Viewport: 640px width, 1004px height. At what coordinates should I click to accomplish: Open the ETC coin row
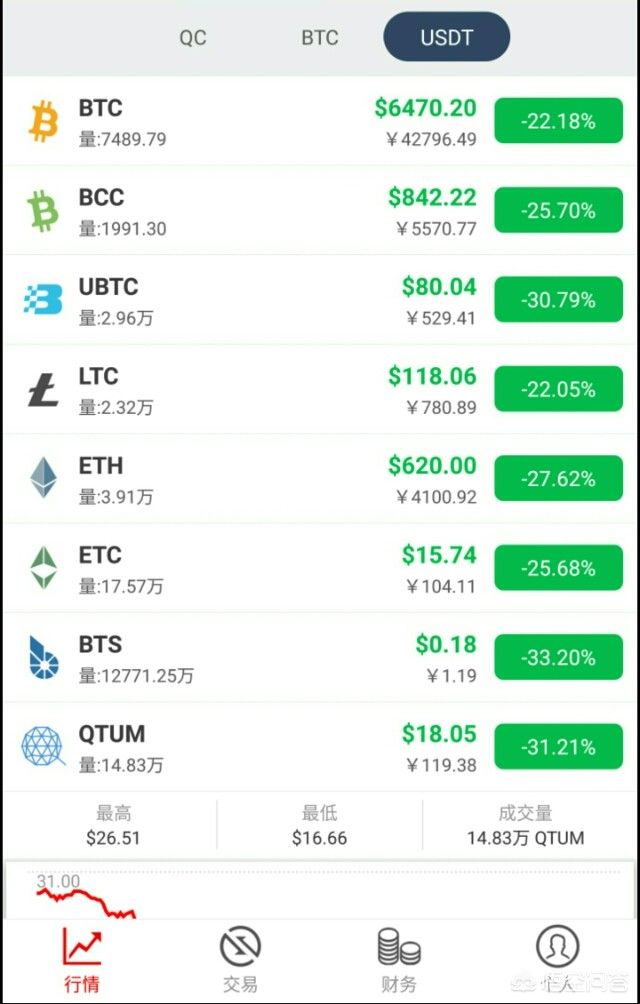pyautogui.click(x=250, y=568)
